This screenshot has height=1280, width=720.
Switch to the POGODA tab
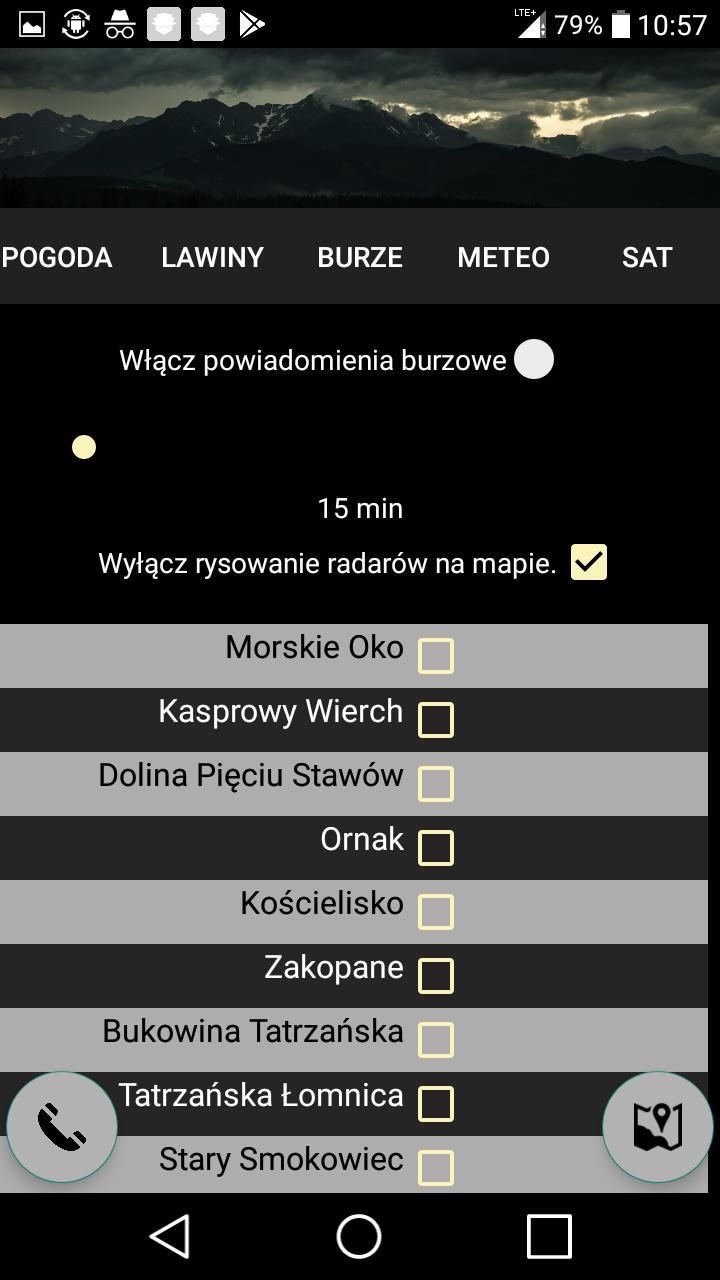pyautogui.click(x=57, y=257)
